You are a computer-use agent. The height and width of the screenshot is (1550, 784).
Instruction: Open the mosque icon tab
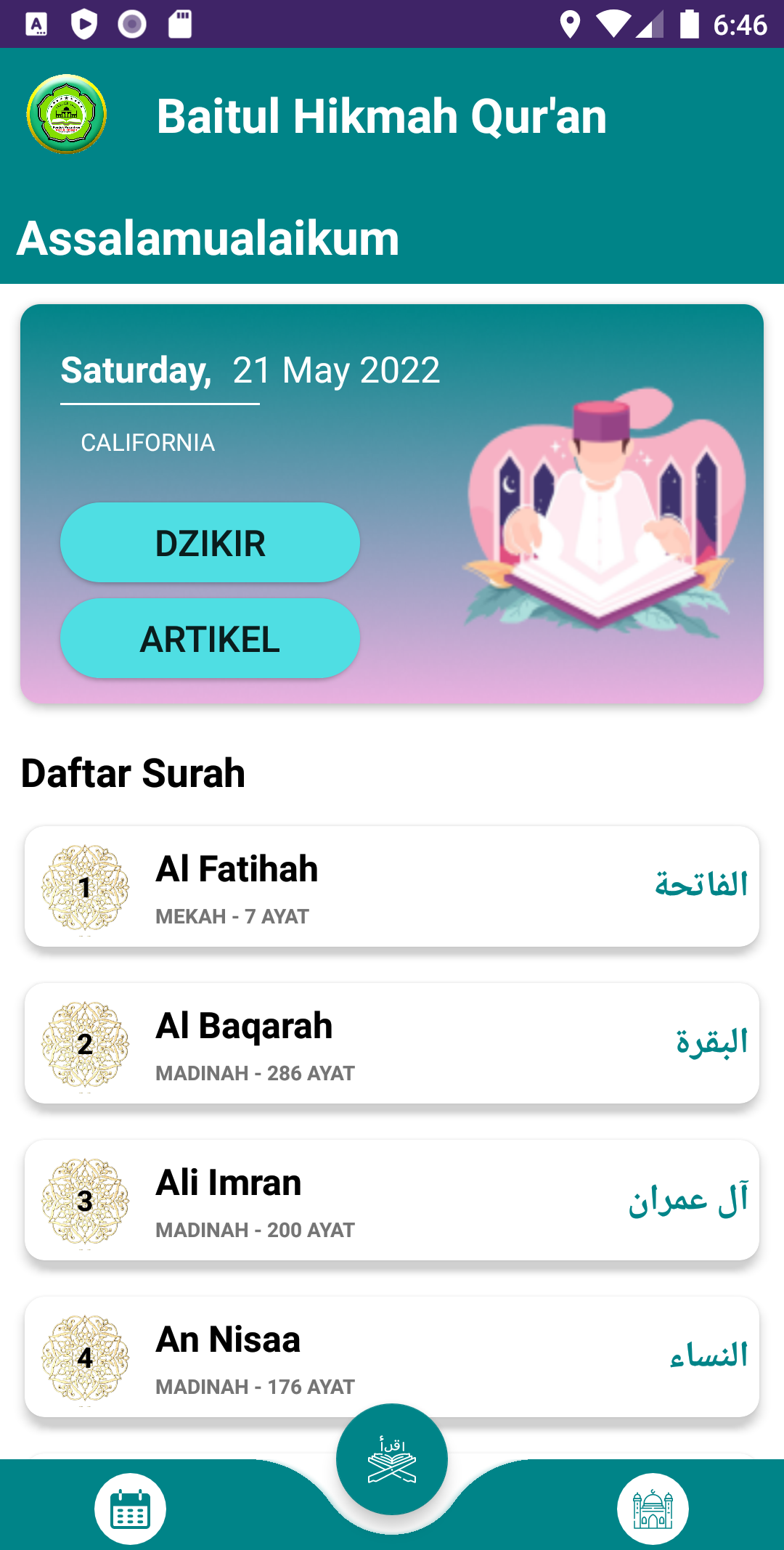pos(653,1509)
